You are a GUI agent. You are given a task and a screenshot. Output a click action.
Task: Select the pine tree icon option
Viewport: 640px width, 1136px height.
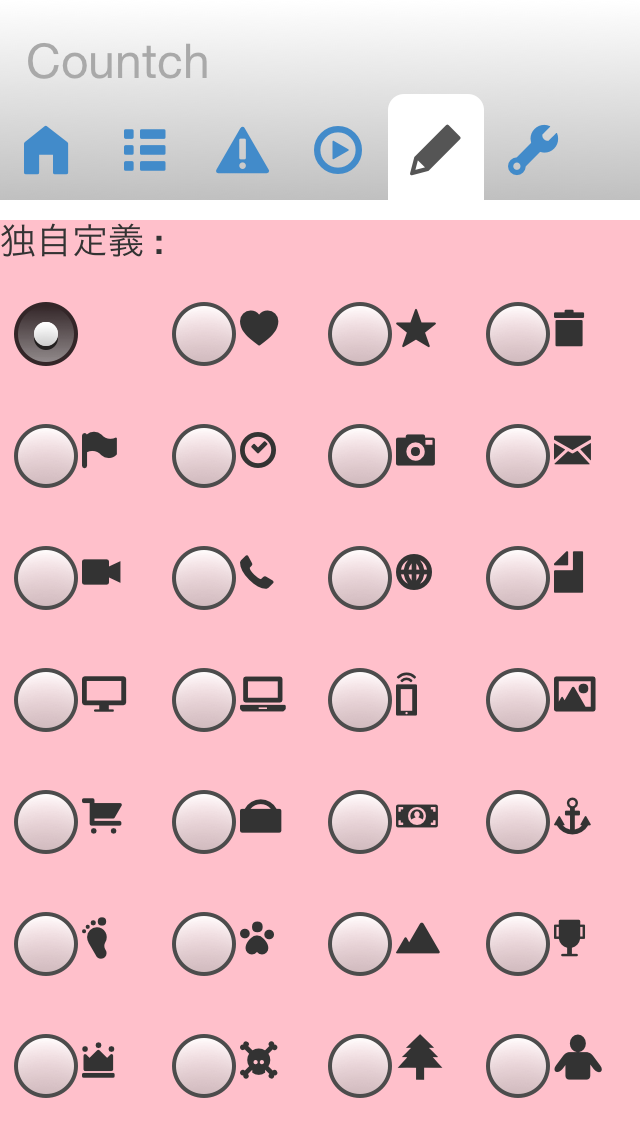pyautogui.click(x=360, y=1066)
